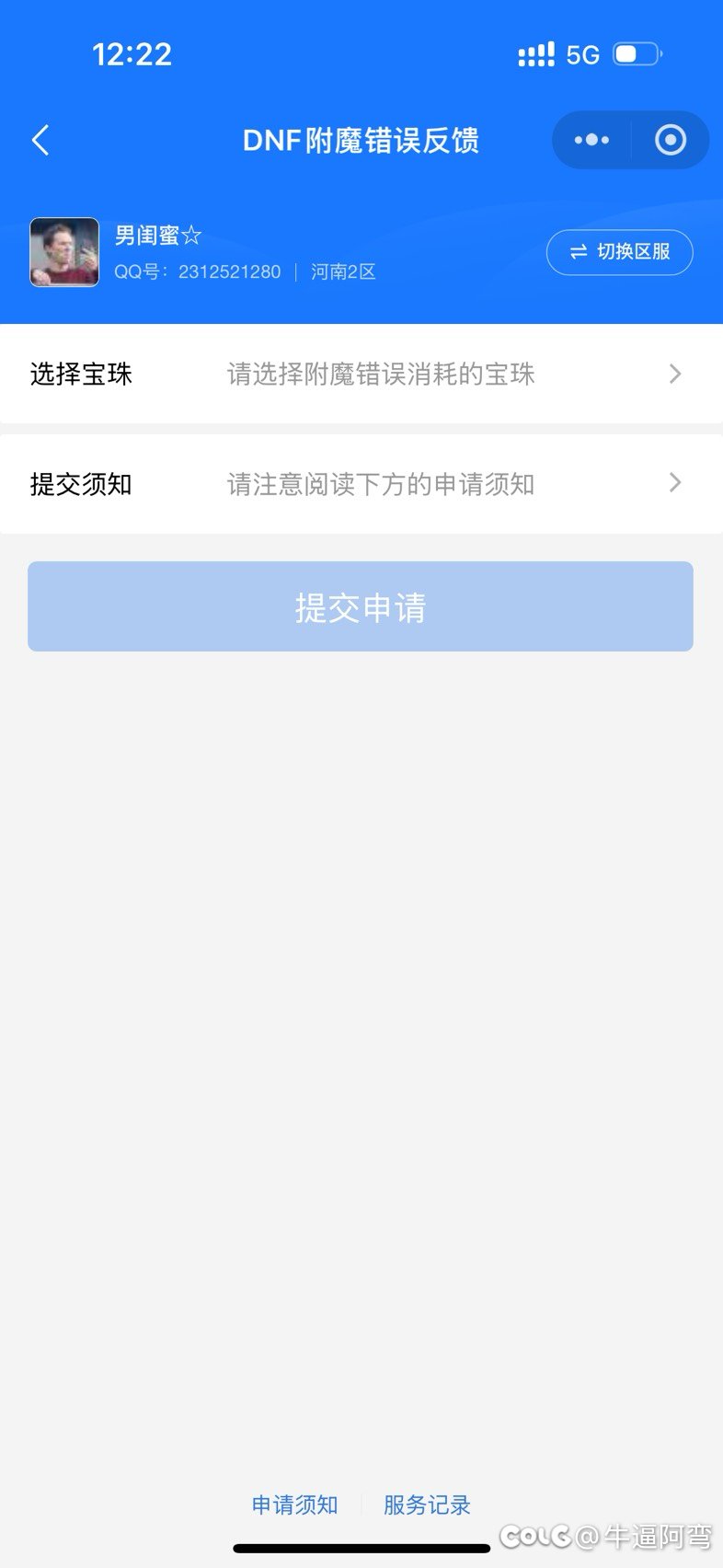
Task: Go back using the top-left arrow
Action: tap(40, 141)
